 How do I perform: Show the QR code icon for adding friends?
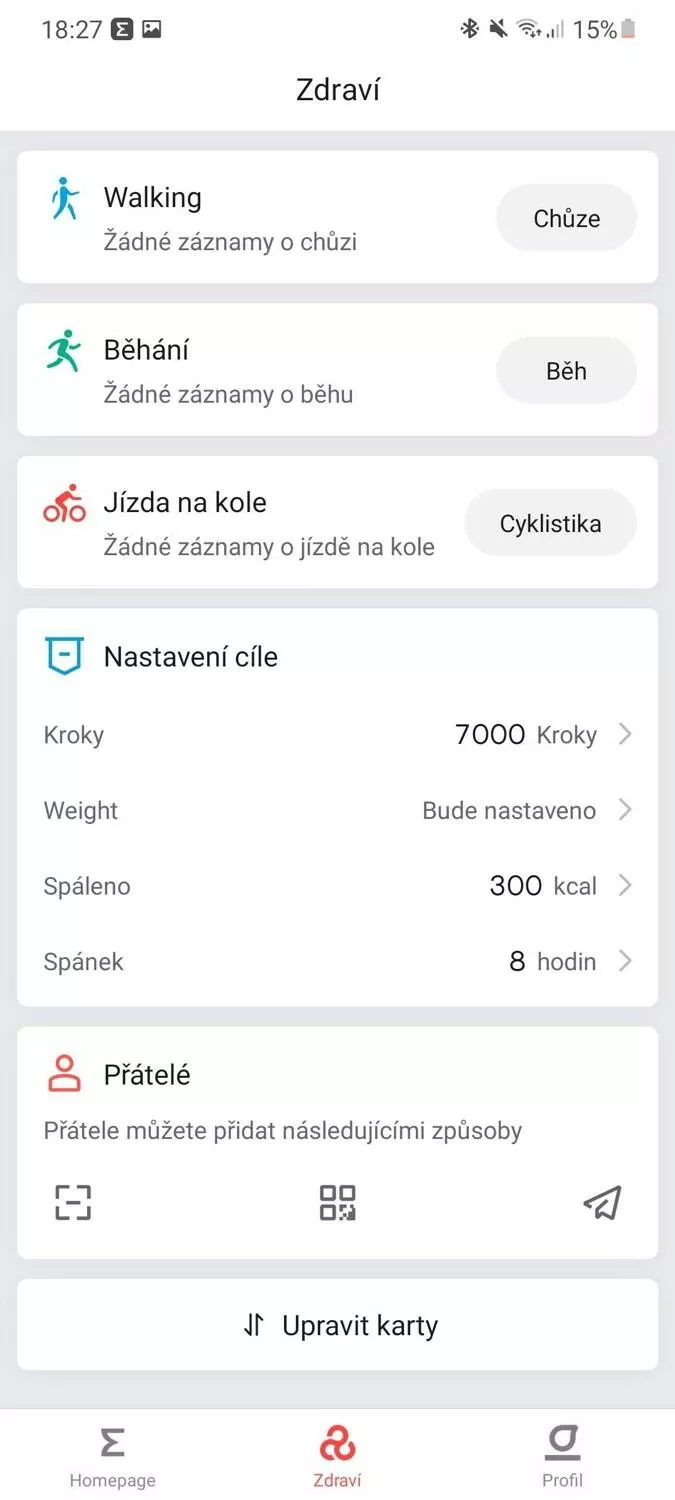337,1202
